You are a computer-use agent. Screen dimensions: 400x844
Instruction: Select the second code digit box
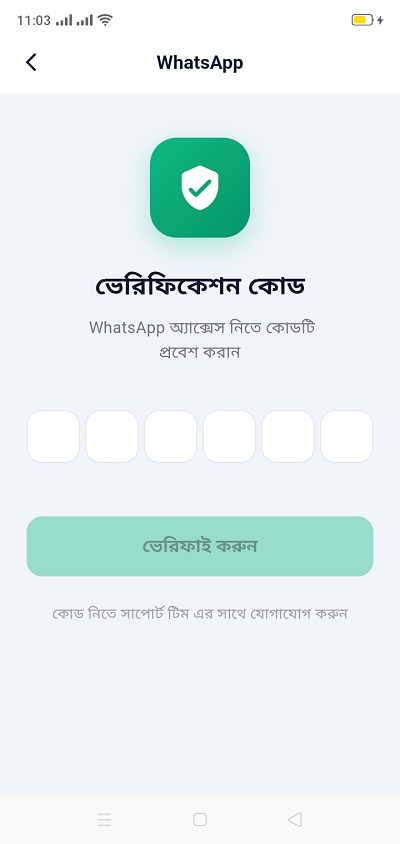click(112, 436)
